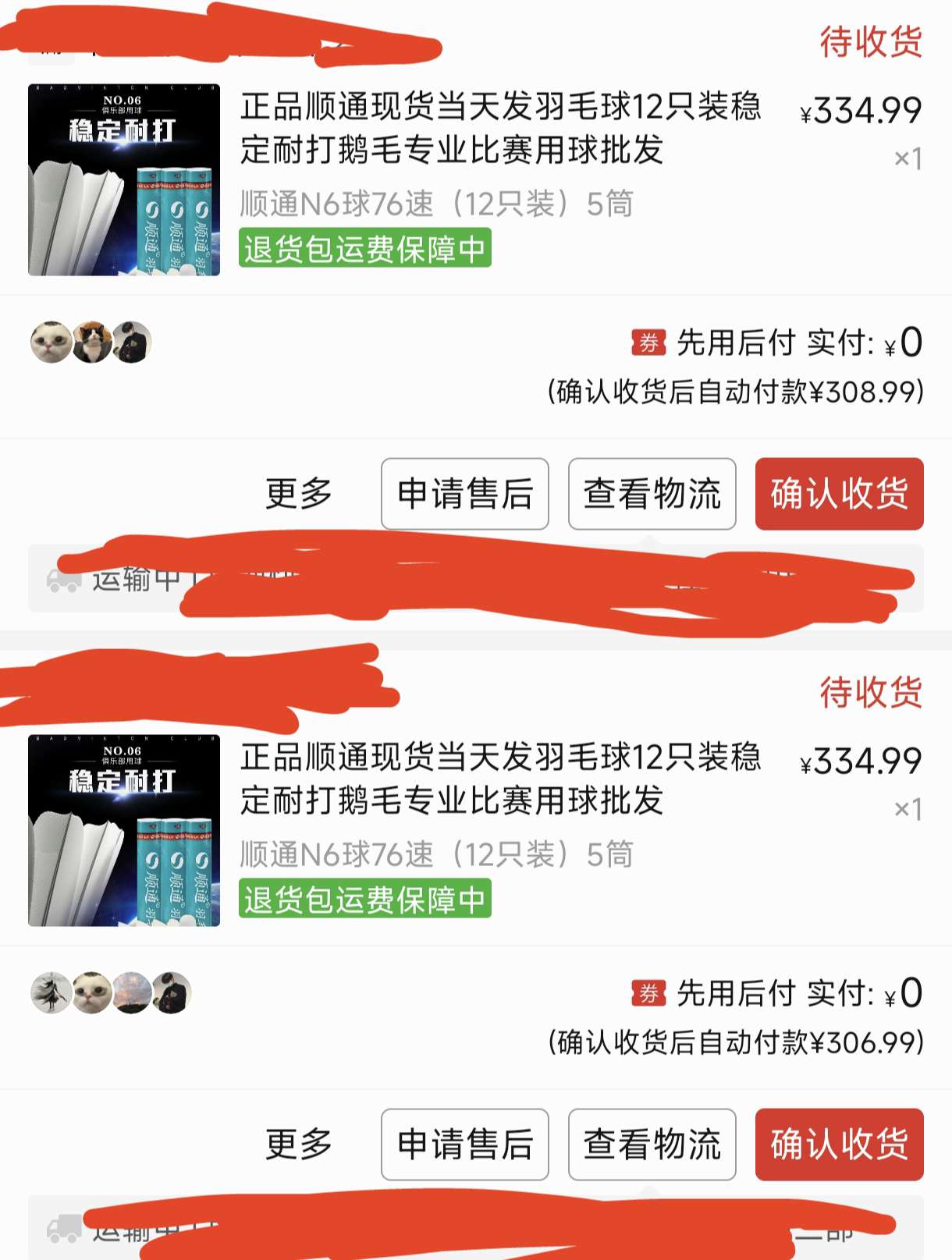
Task: Open 更多 options on the ¥308.99 order
Action: (x=299, y=494)
